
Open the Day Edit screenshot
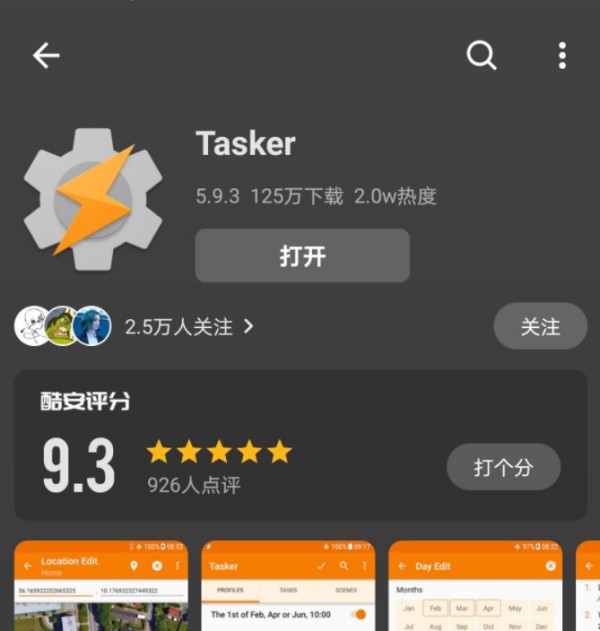[475, 586]
